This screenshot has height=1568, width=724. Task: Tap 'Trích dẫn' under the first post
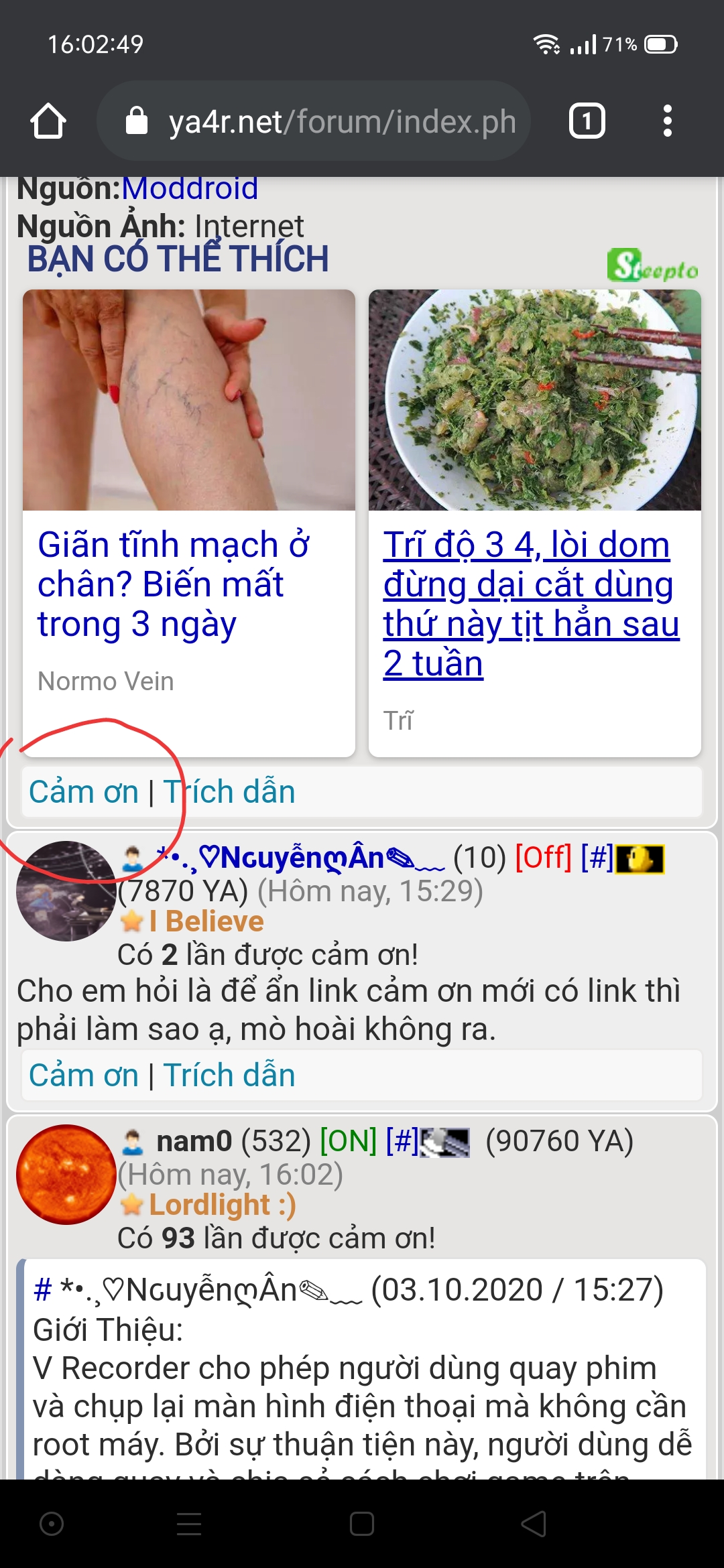click(x=229, y=792)
